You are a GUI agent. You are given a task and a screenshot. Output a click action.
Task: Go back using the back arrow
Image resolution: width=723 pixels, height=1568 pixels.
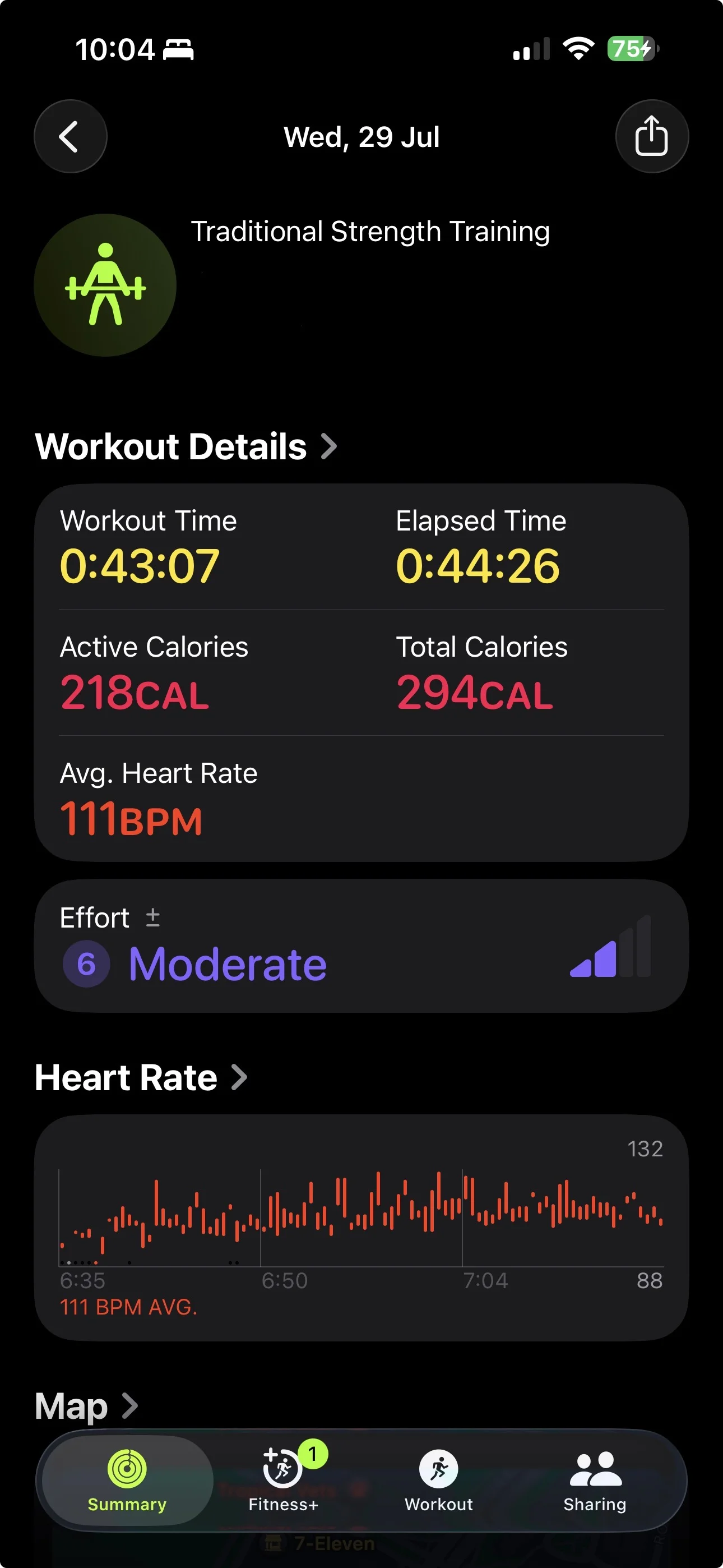tap(70, 136)
